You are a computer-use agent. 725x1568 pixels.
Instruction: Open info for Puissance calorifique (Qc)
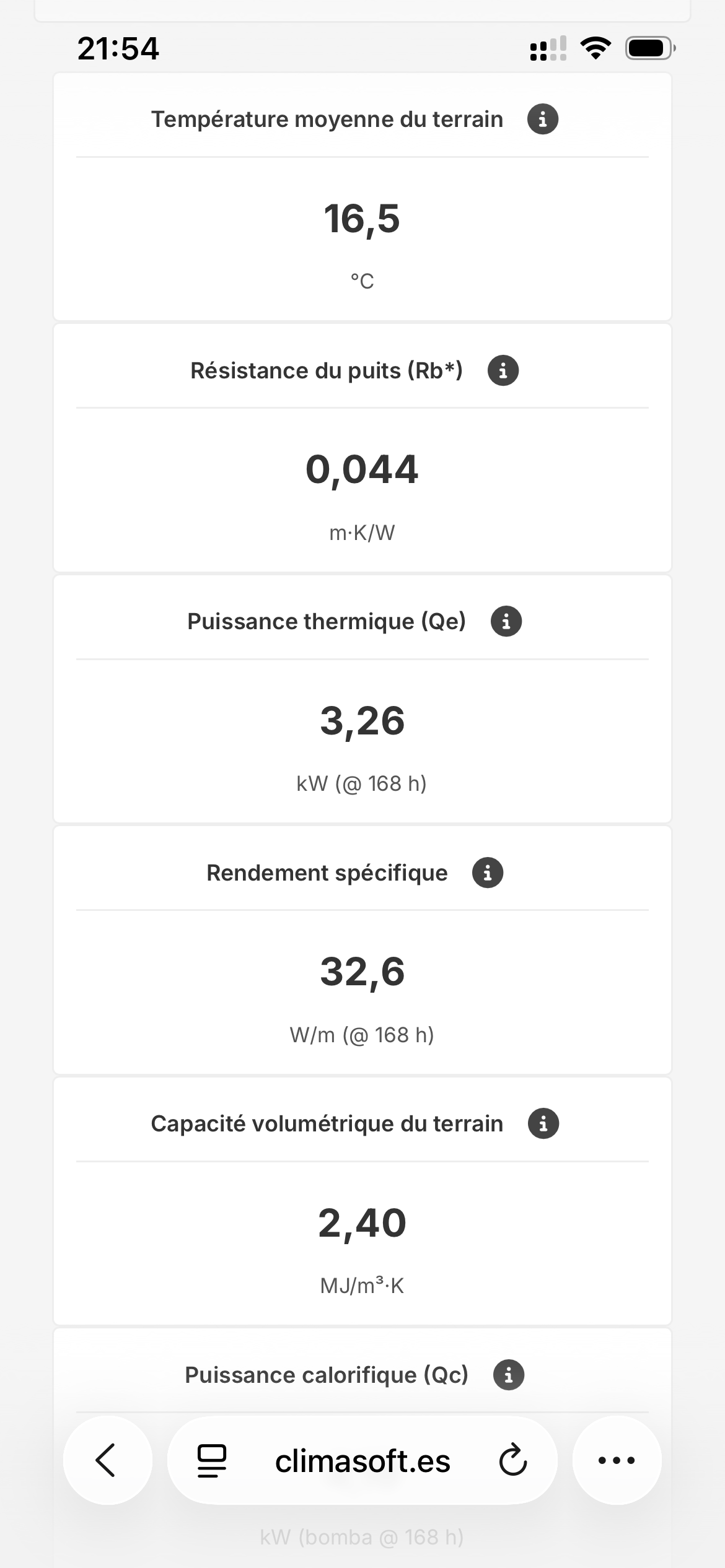coord(509,1375)
